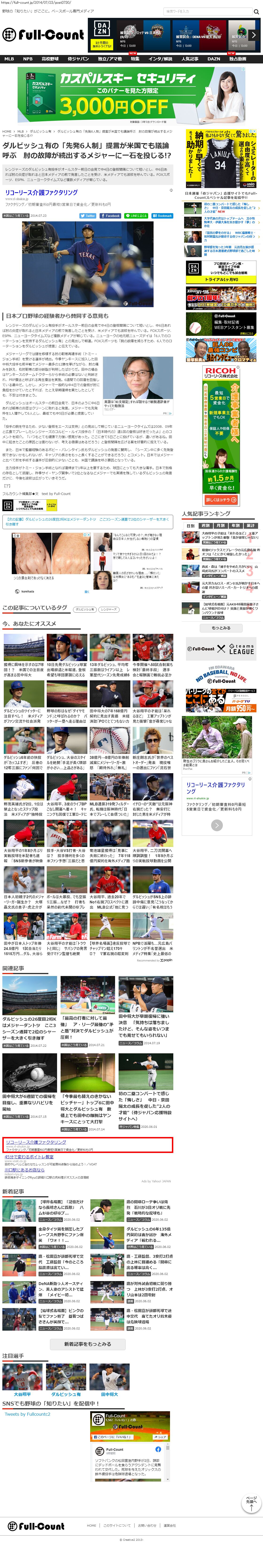
Task: Switch to the NPB section
Action: point(27,59)
